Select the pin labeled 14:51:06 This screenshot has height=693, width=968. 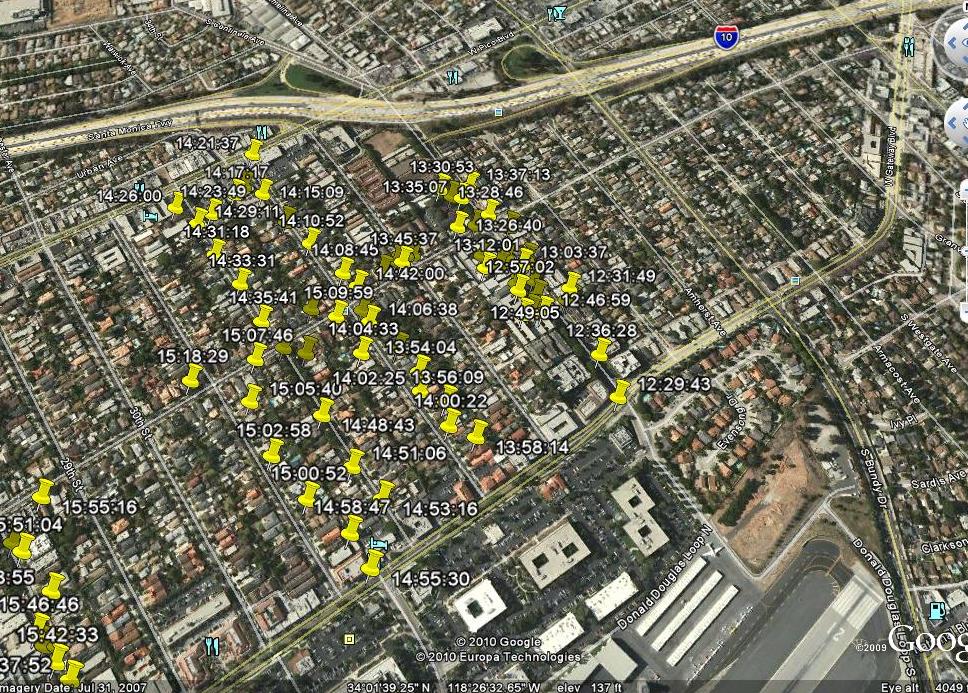coord(355,460)
